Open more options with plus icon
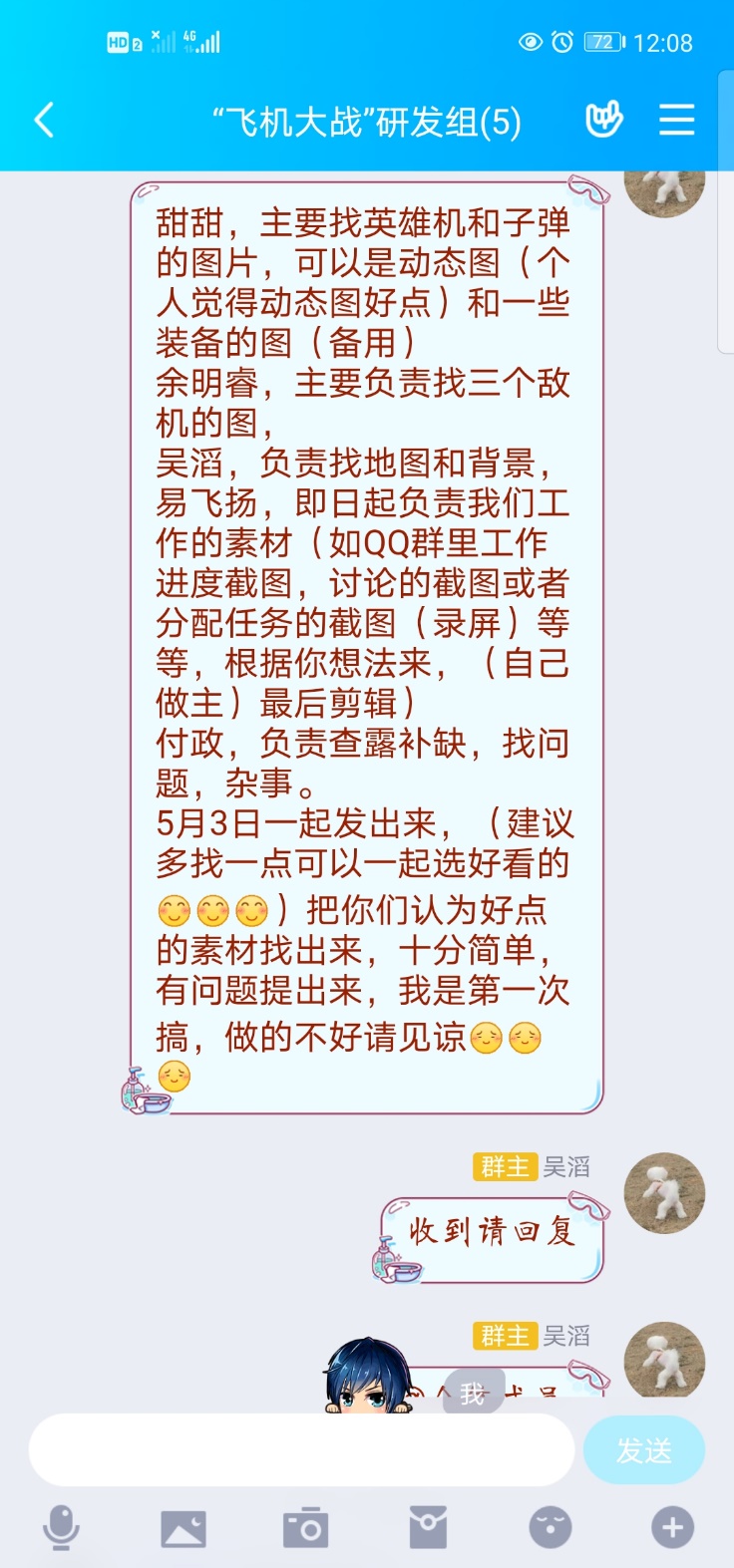734x1568 pixels. pos(672,1527)
